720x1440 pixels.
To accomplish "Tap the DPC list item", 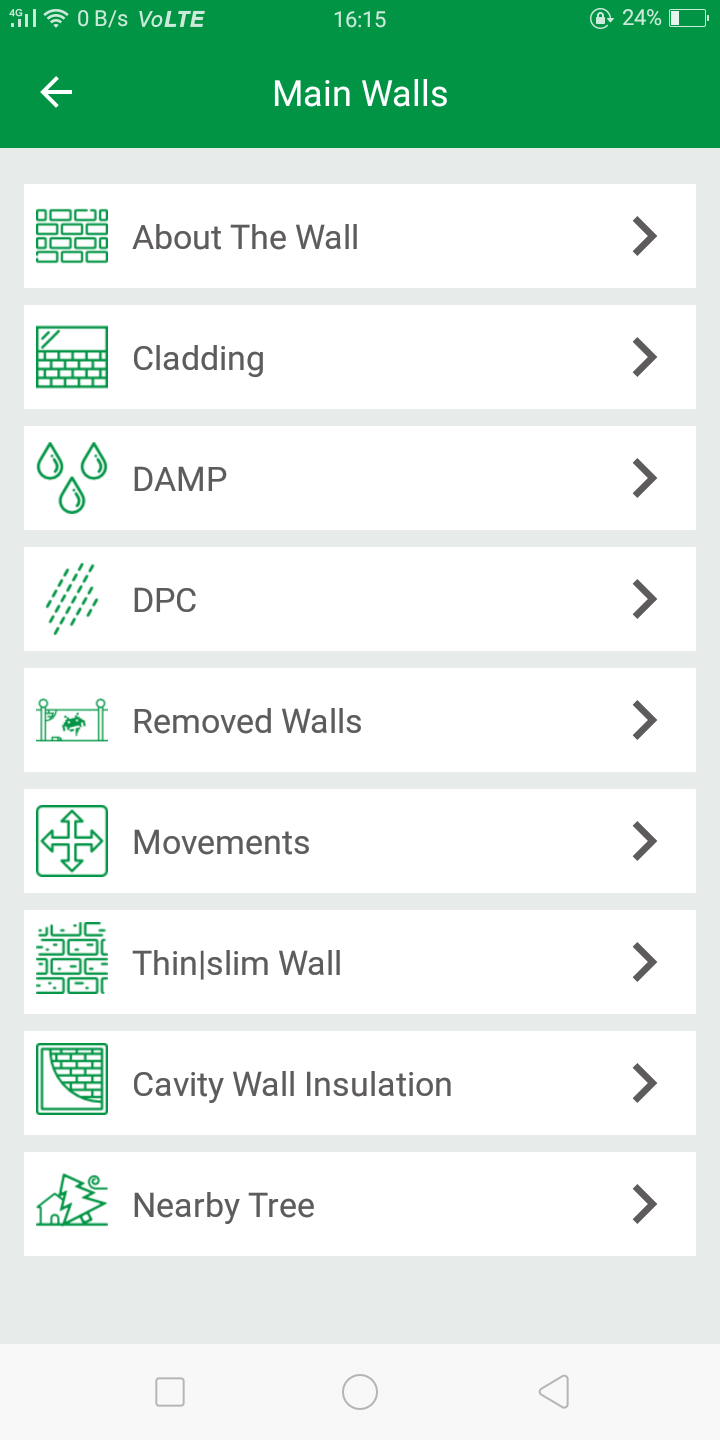I will tap(360, 600).
